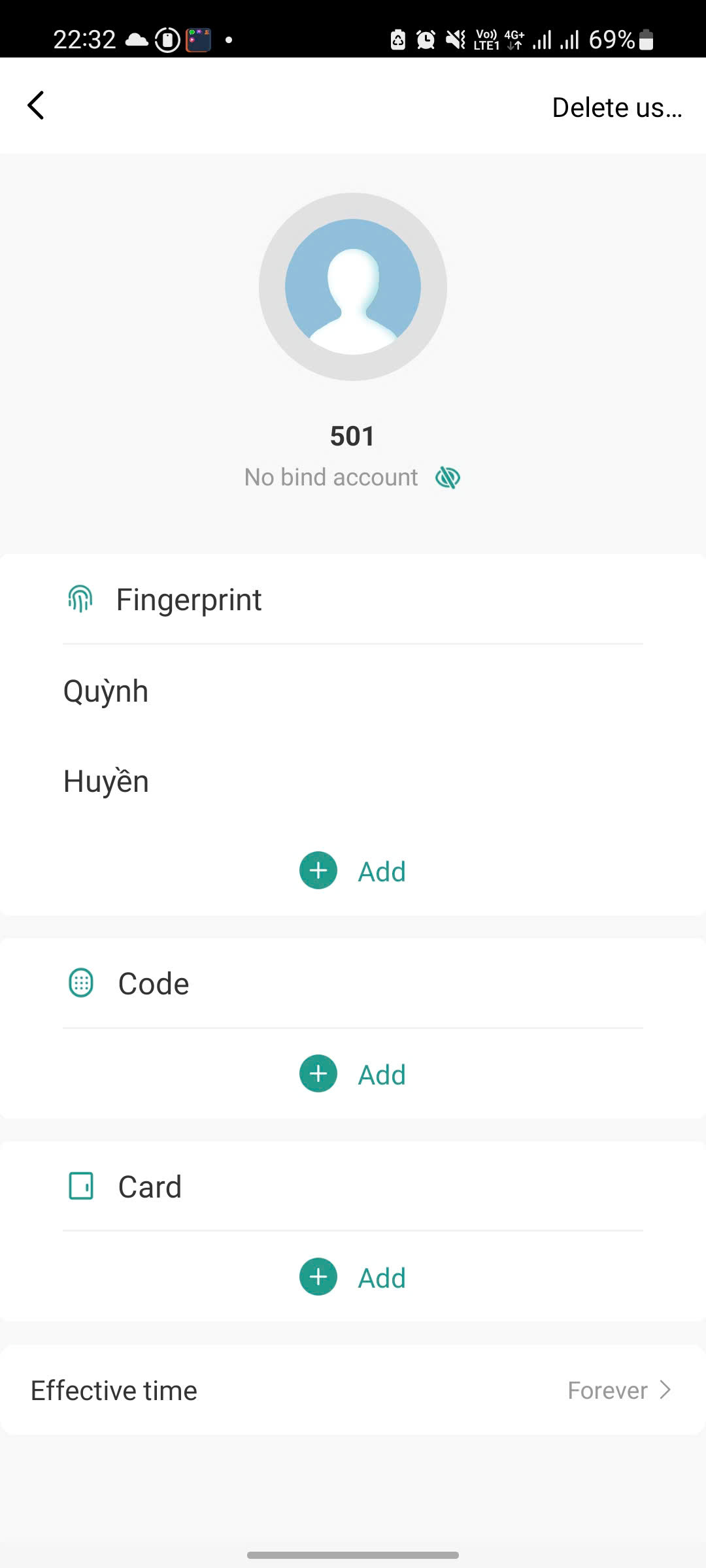The width and height of the screenshot is (706, 1568).
Task: Tap the user avatar picture
Action: click(x=353, y=287)
